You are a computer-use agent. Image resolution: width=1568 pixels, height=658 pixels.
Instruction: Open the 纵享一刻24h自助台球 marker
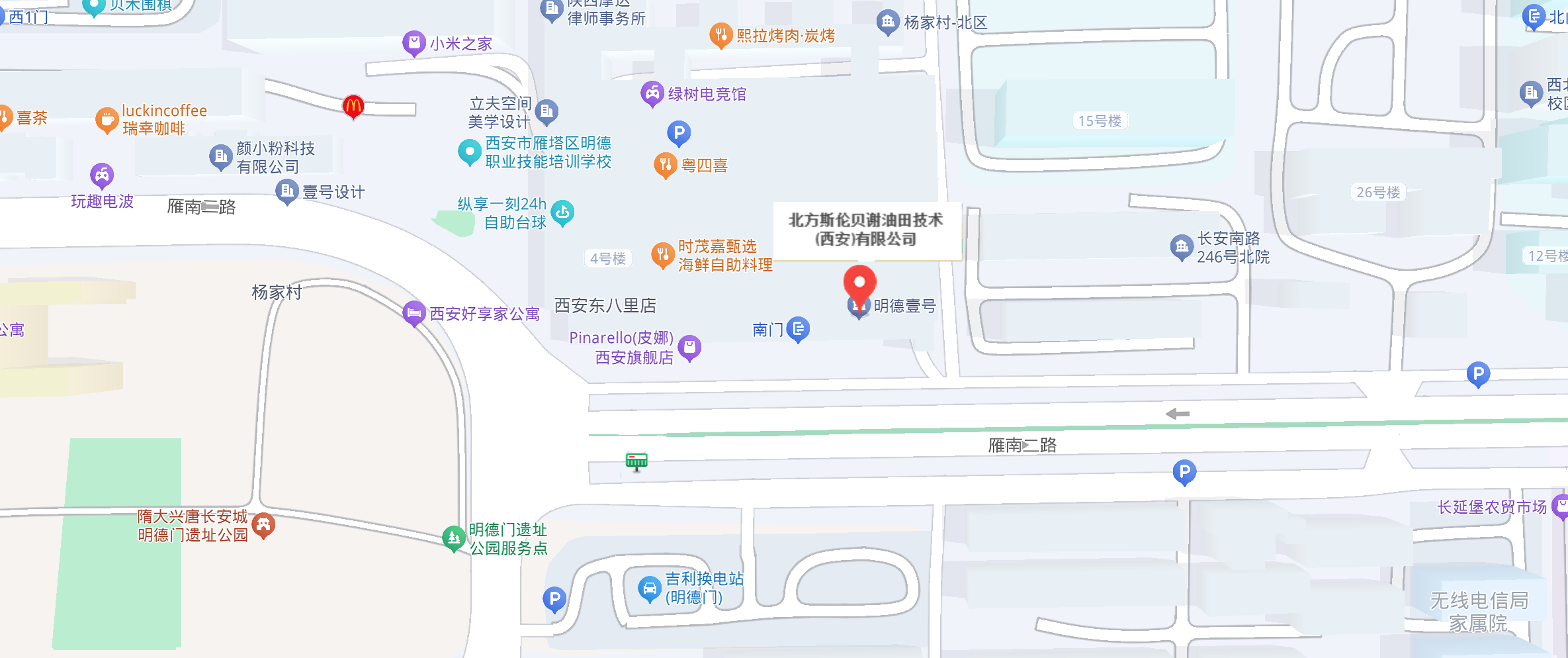point(562,212)
